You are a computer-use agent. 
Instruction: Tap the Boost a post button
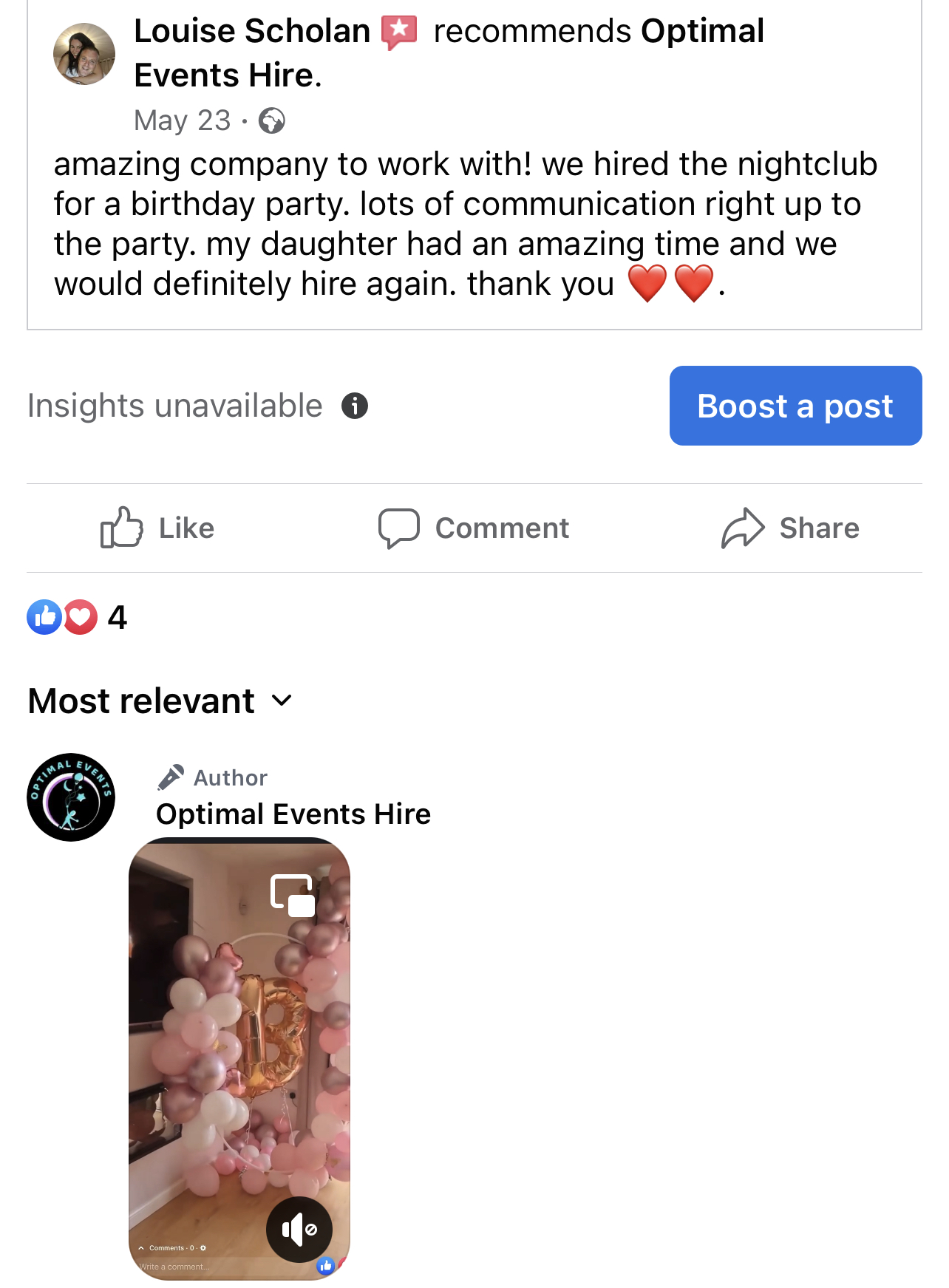(795, 406)
